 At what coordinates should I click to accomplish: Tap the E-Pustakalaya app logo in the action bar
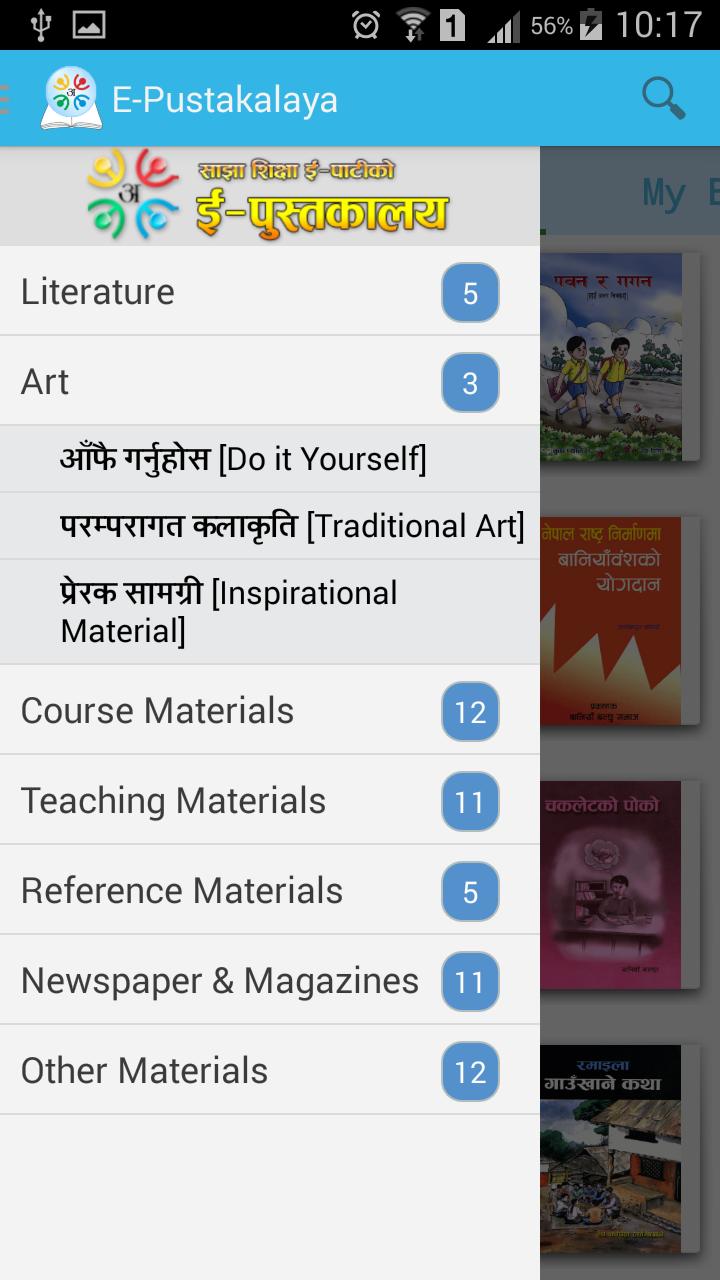[71, 97]
